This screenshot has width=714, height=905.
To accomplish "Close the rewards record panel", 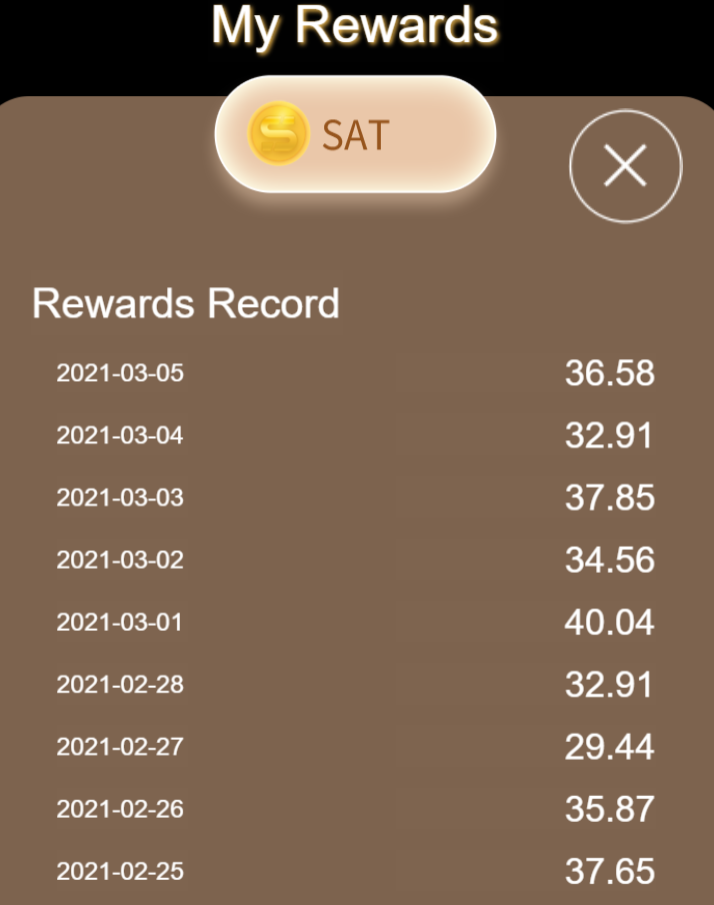I will [x=626, y=166].
